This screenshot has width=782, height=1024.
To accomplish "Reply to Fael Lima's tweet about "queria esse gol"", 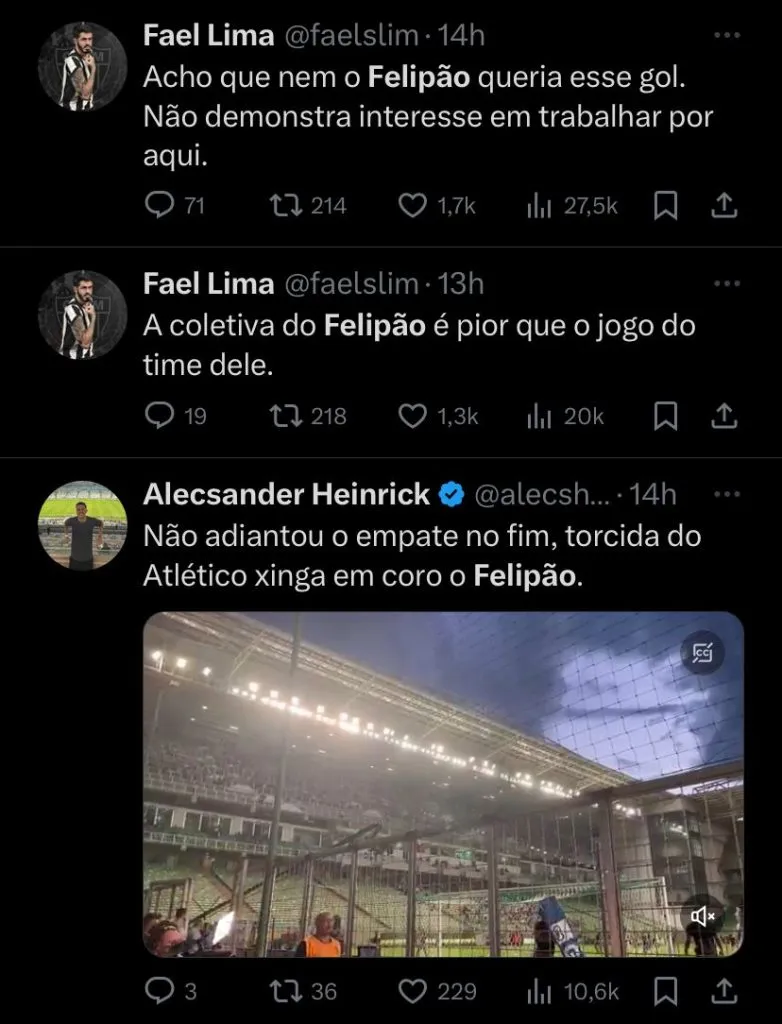I will click(160, 206).
